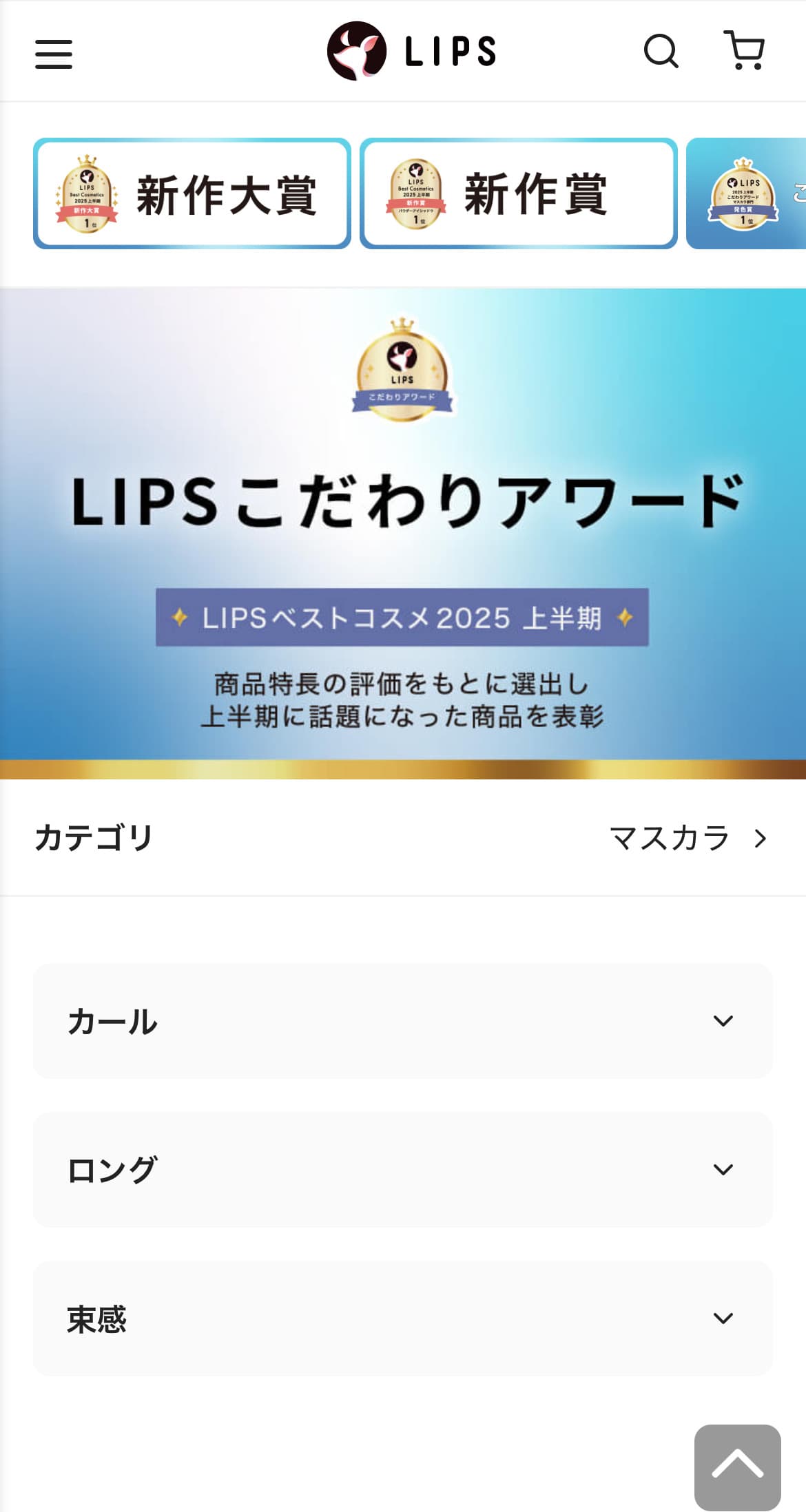The width and height of the screenshot is (806, 1512).
Task: Go to the LIPS home logo
Action: point(411,51)
